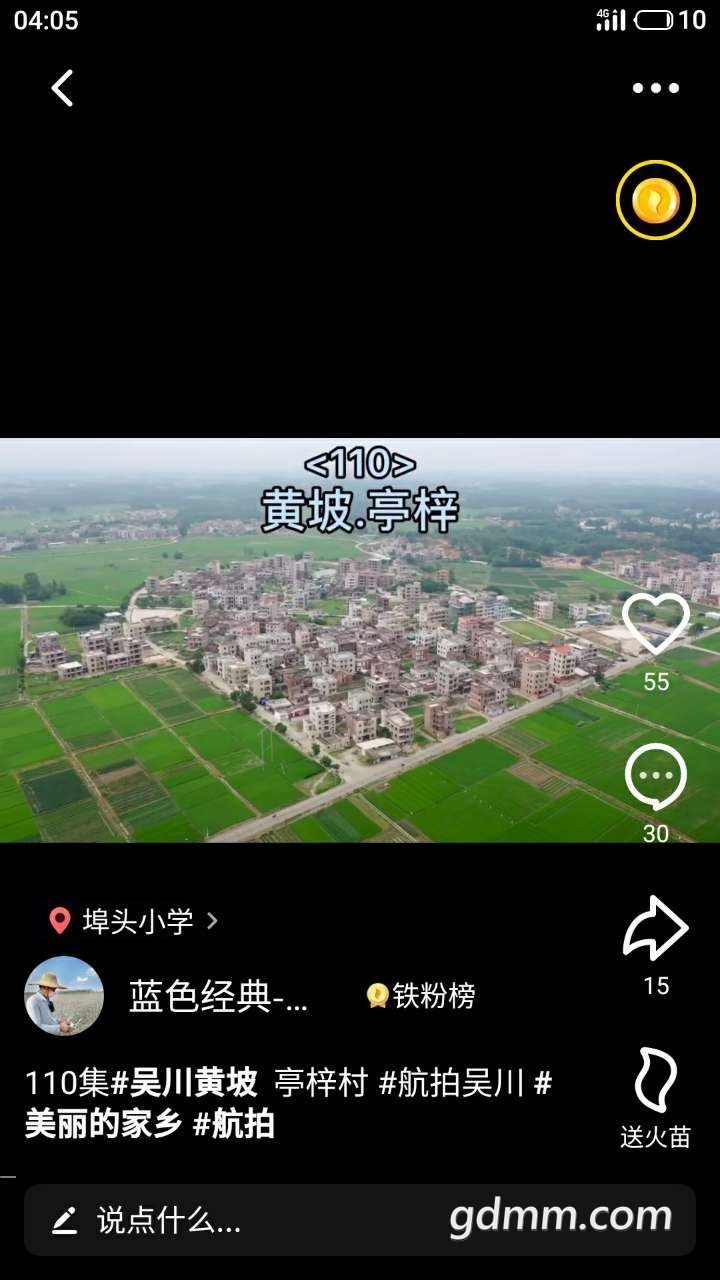This screenshot has height=1280, width=720.
Task: Tap the gold coin reward icon
Action: [x=656, y=200]
